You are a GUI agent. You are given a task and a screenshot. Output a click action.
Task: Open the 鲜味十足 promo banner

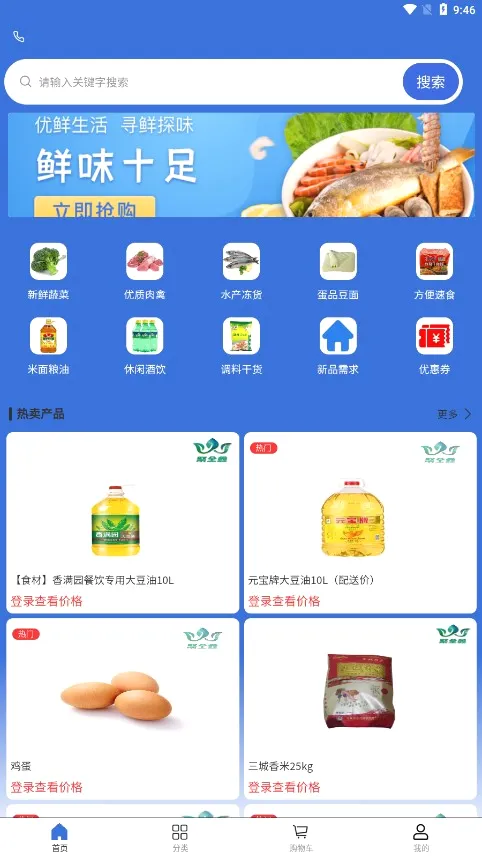pyautogui.click(x=241, y=165)
